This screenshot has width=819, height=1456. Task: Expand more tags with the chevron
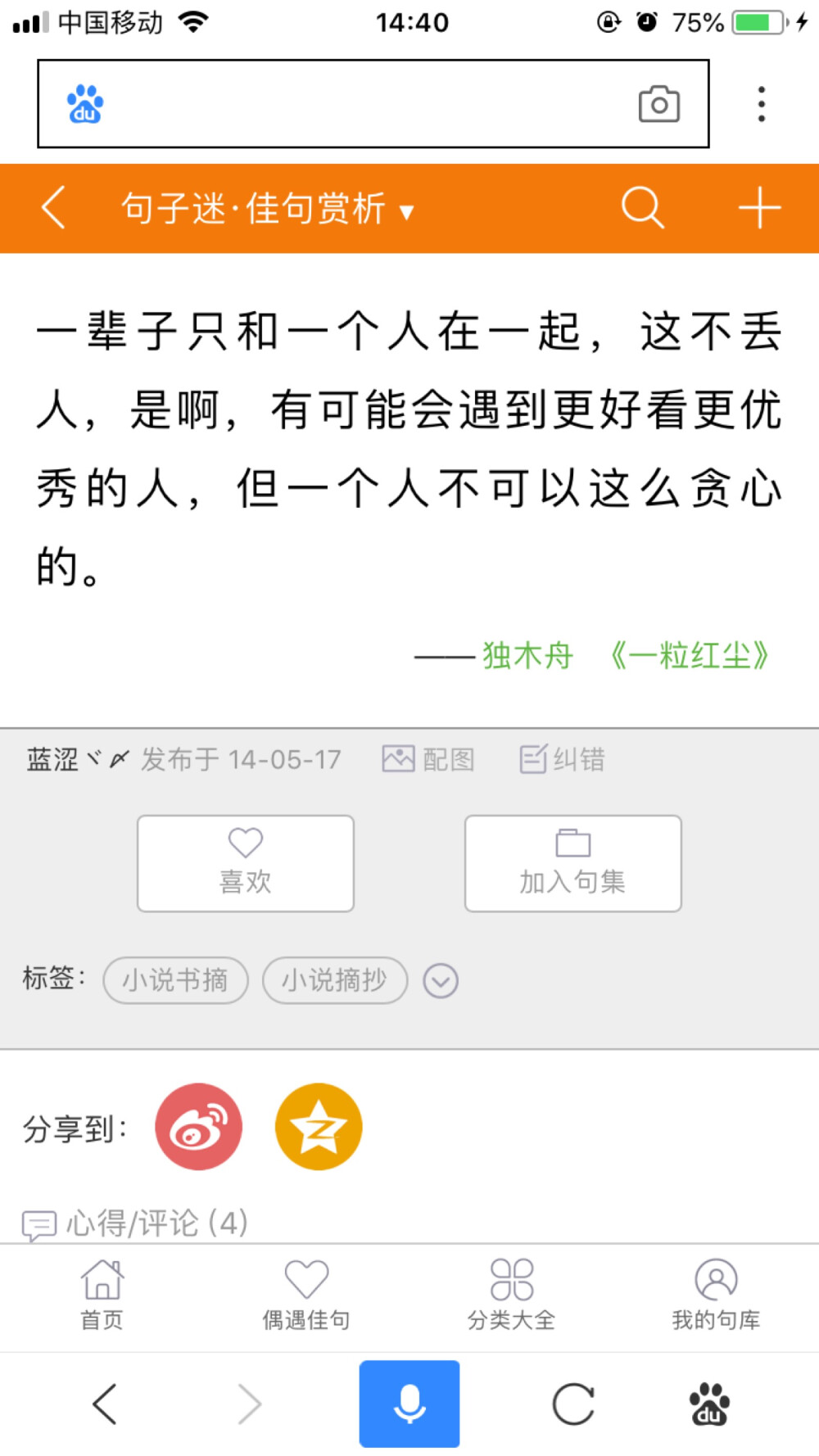(x=440, y=980)
